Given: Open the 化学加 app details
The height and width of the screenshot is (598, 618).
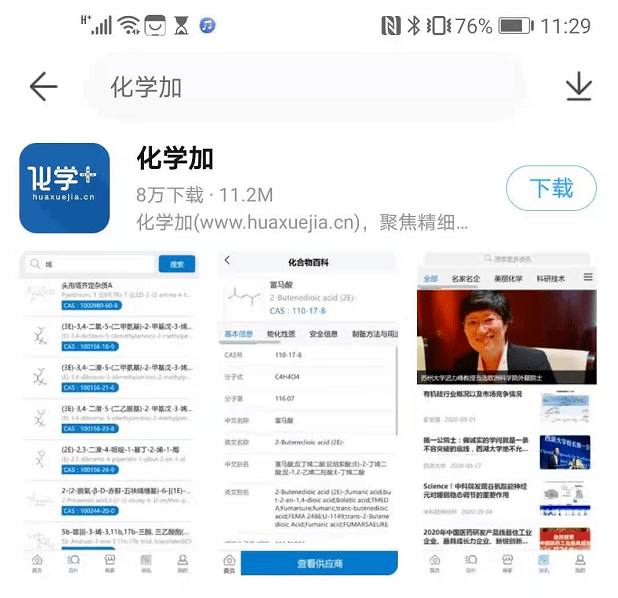Looking at the screenshot, I should pyautogui.click(x=175, y=159).
